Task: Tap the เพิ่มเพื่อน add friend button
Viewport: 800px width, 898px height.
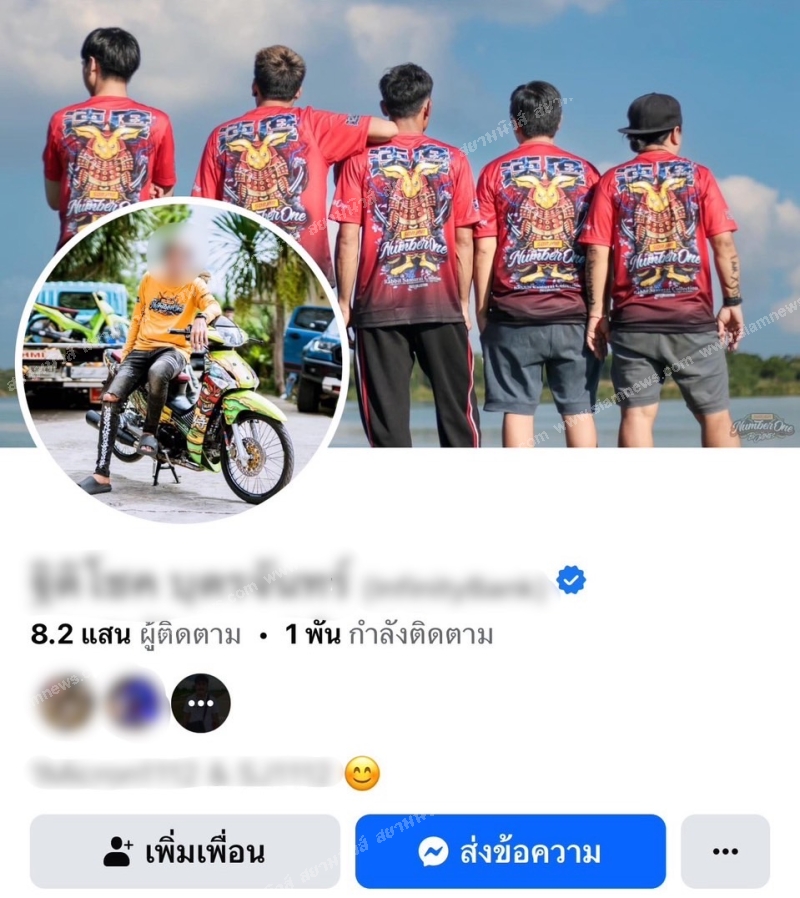Action: point(185,852)
